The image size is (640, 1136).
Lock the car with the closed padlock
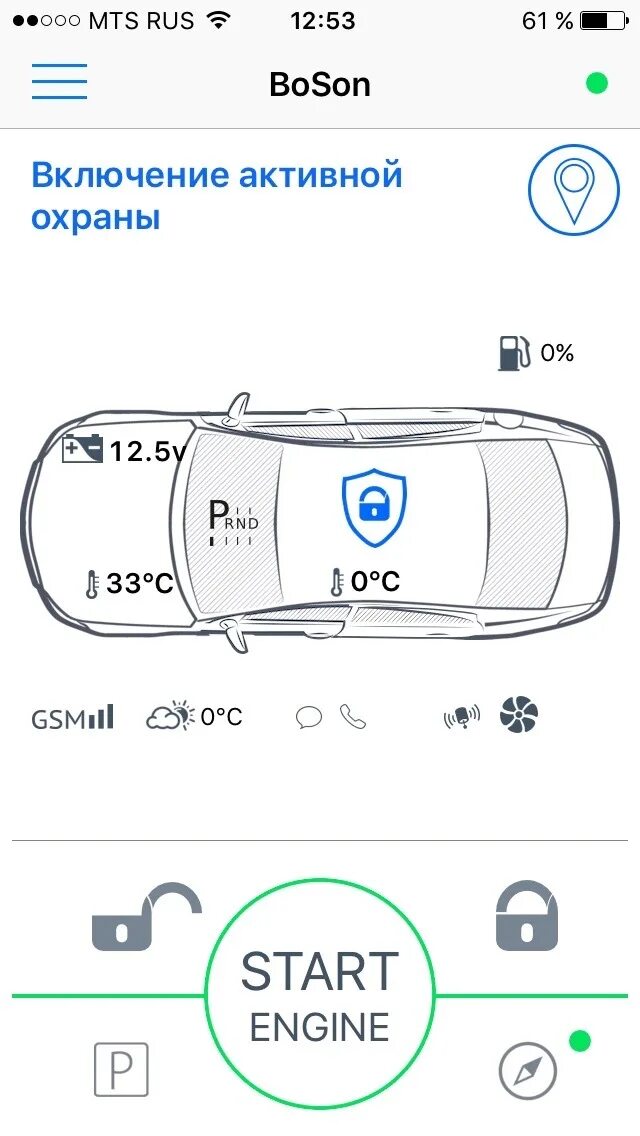[527, 917]
